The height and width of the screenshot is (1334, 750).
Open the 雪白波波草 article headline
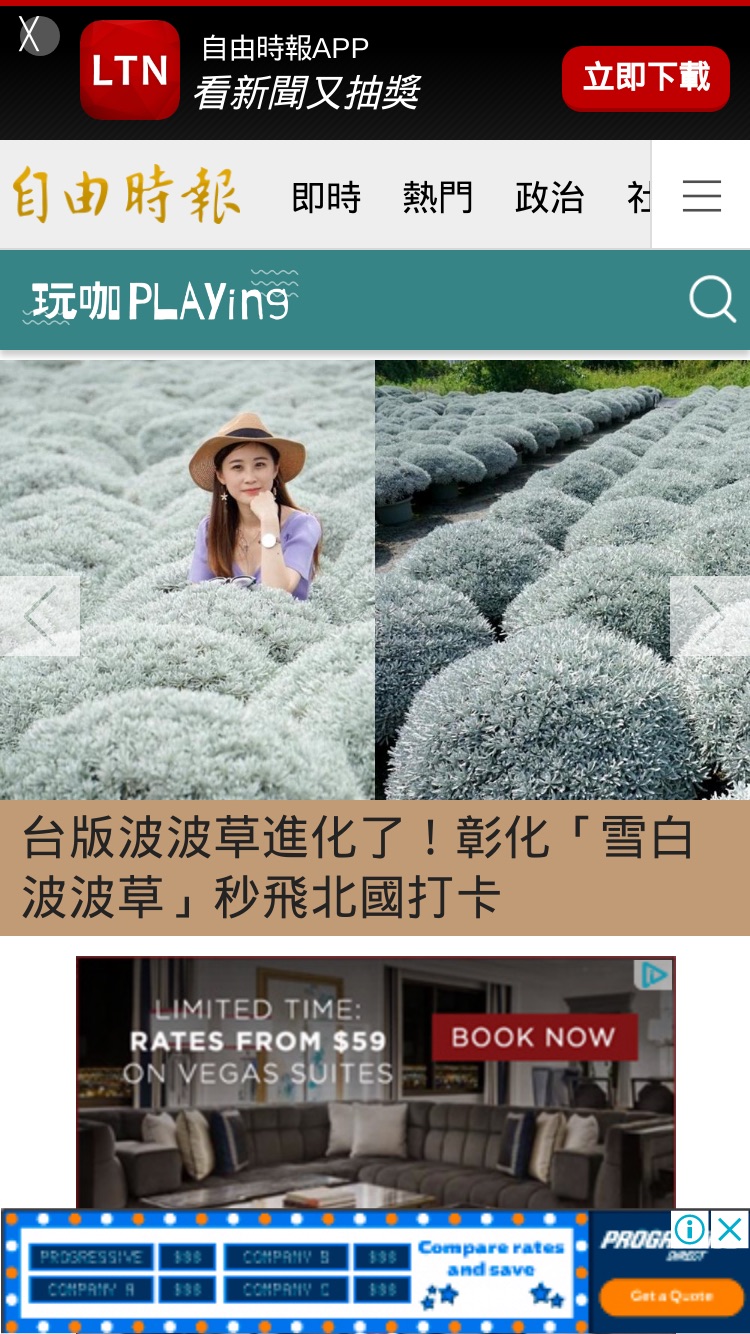(x=358, y=867)
